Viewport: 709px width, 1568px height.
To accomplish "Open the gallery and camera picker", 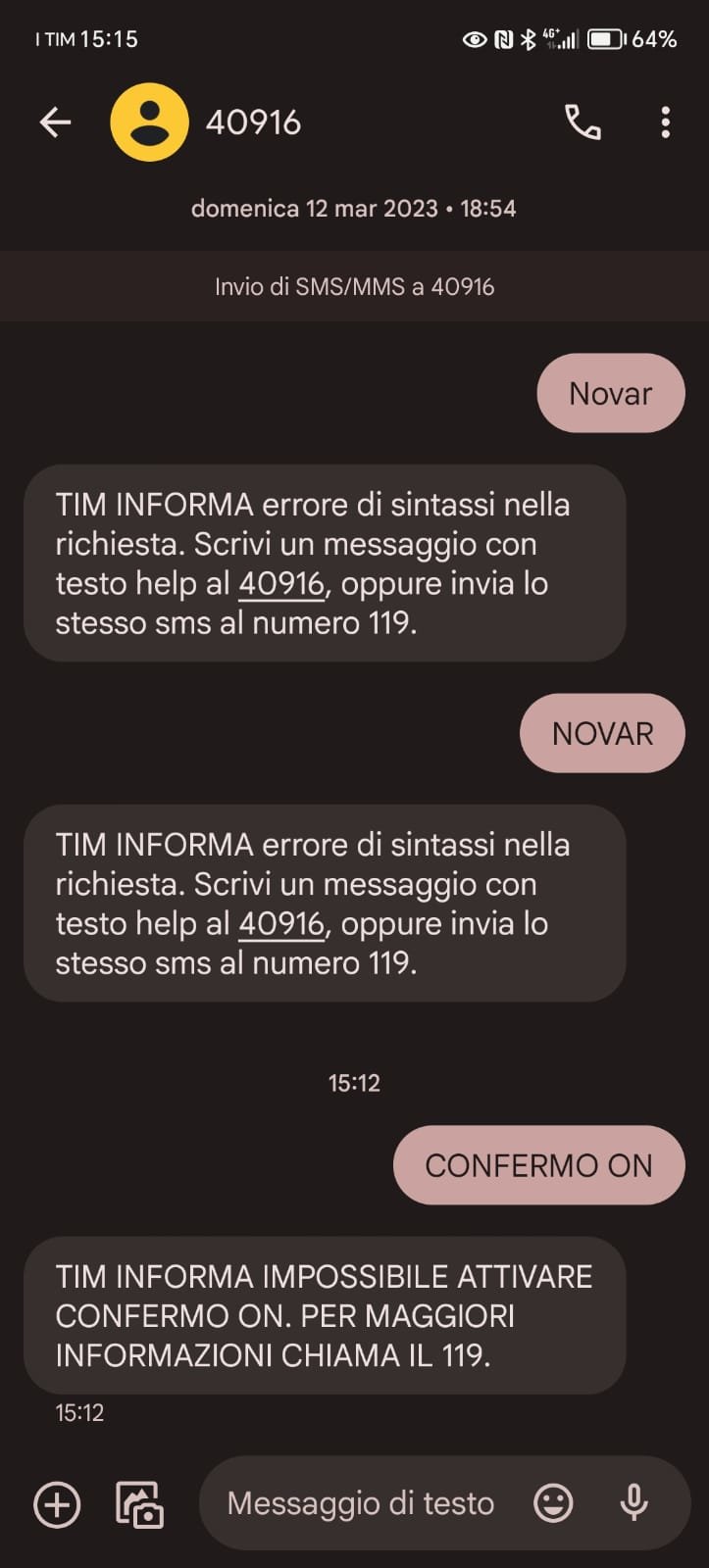I will [x=139, y=1504].
